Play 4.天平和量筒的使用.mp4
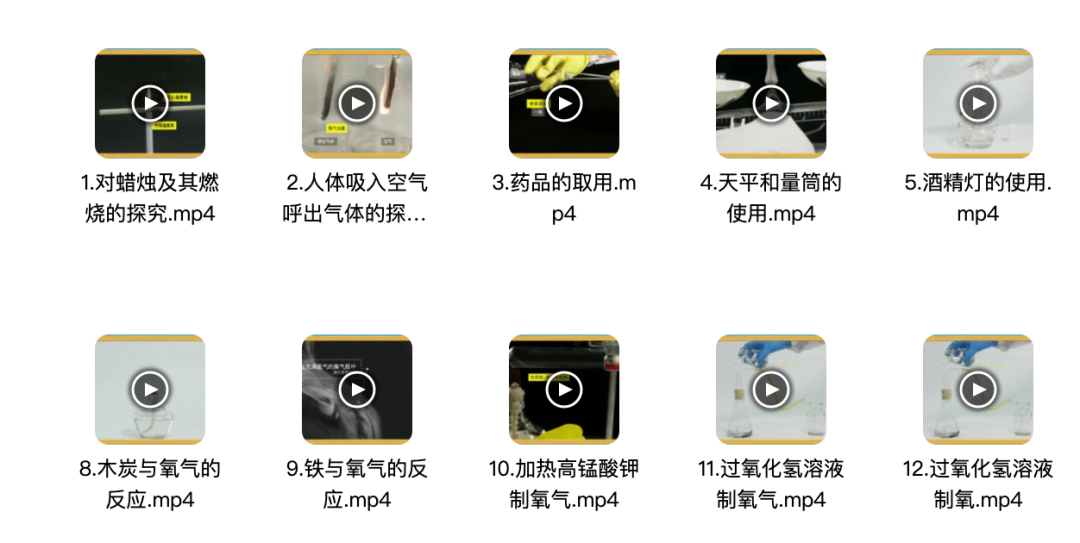This screenshot has height=543, width=1080. [x=771, y=103]
